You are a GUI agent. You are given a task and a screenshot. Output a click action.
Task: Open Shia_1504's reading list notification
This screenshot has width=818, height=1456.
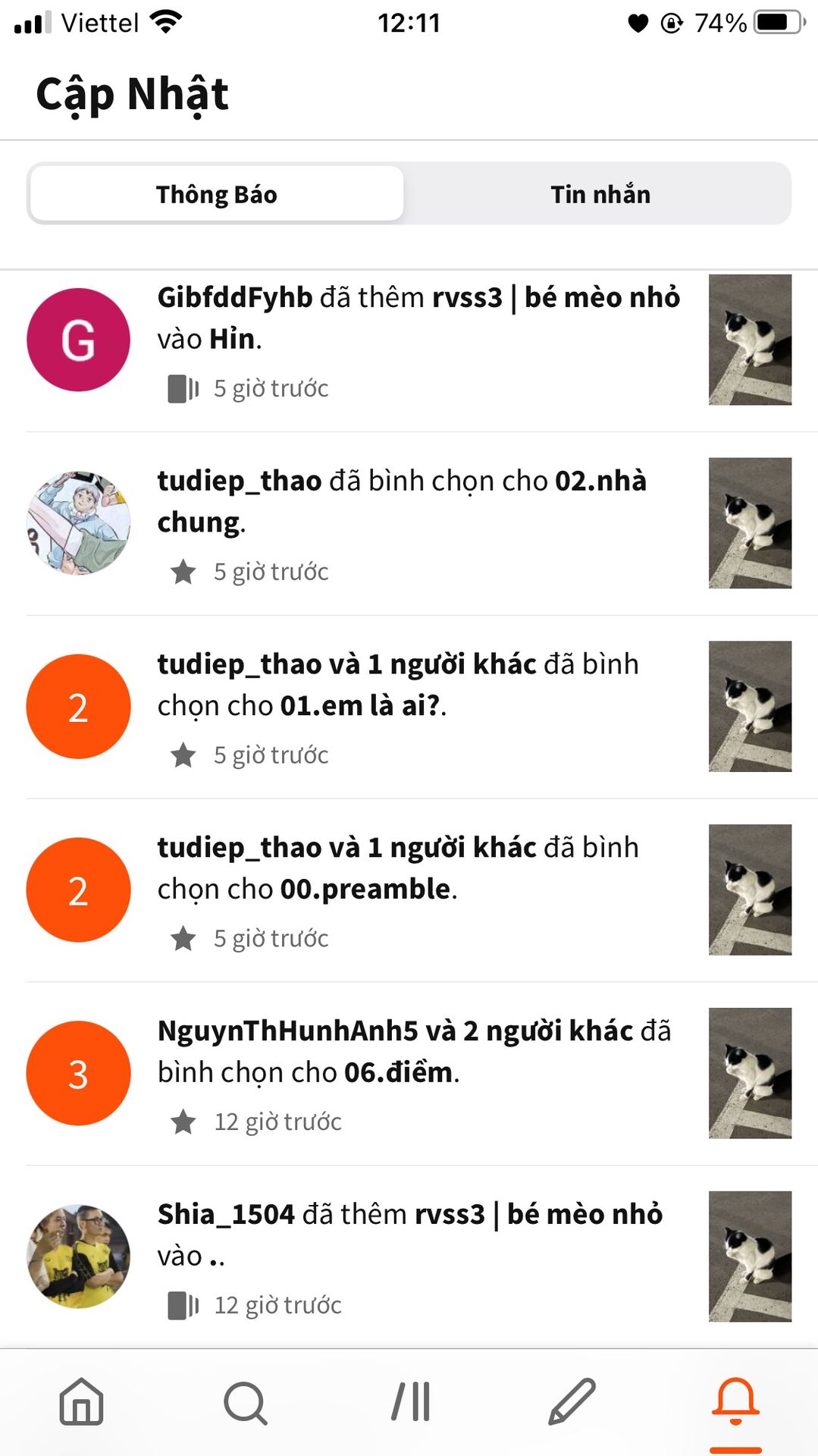417,1257
